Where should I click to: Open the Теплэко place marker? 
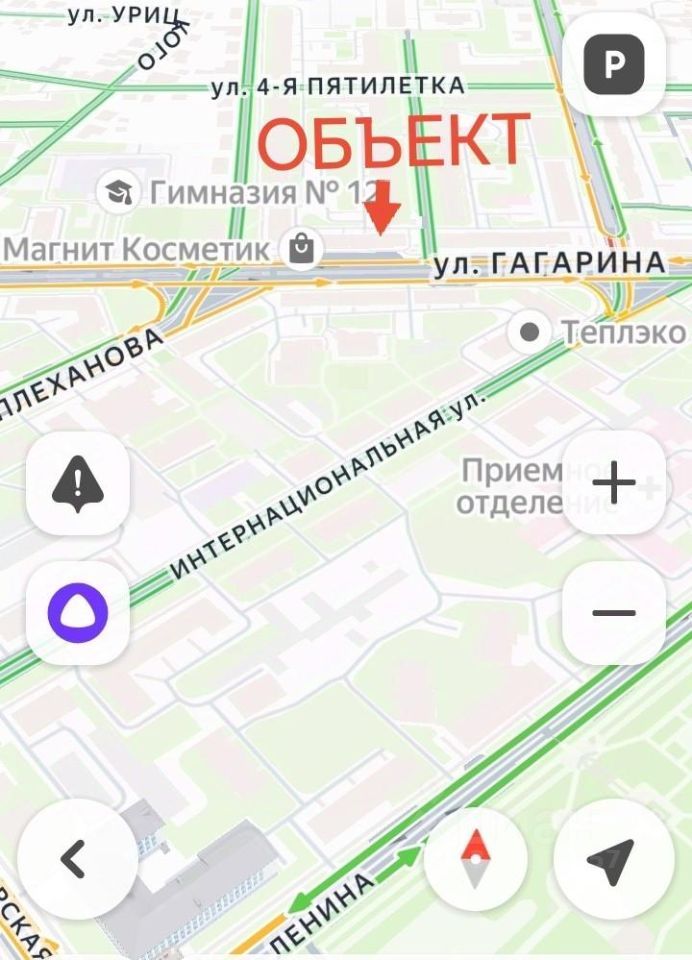pyautogui.click(x=529, y=331)
